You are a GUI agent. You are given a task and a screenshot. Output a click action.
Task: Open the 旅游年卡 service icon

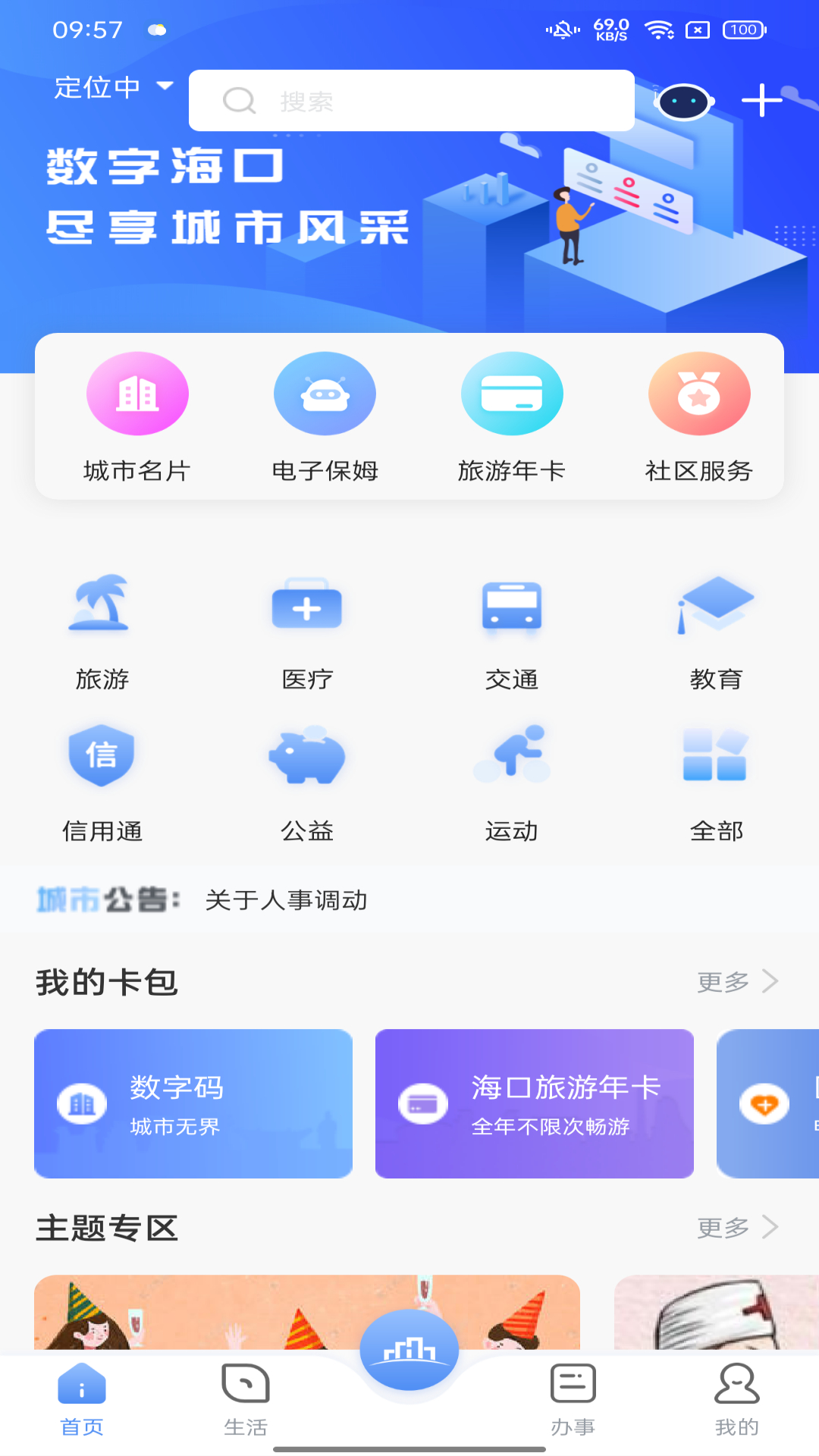click(512, 394)
